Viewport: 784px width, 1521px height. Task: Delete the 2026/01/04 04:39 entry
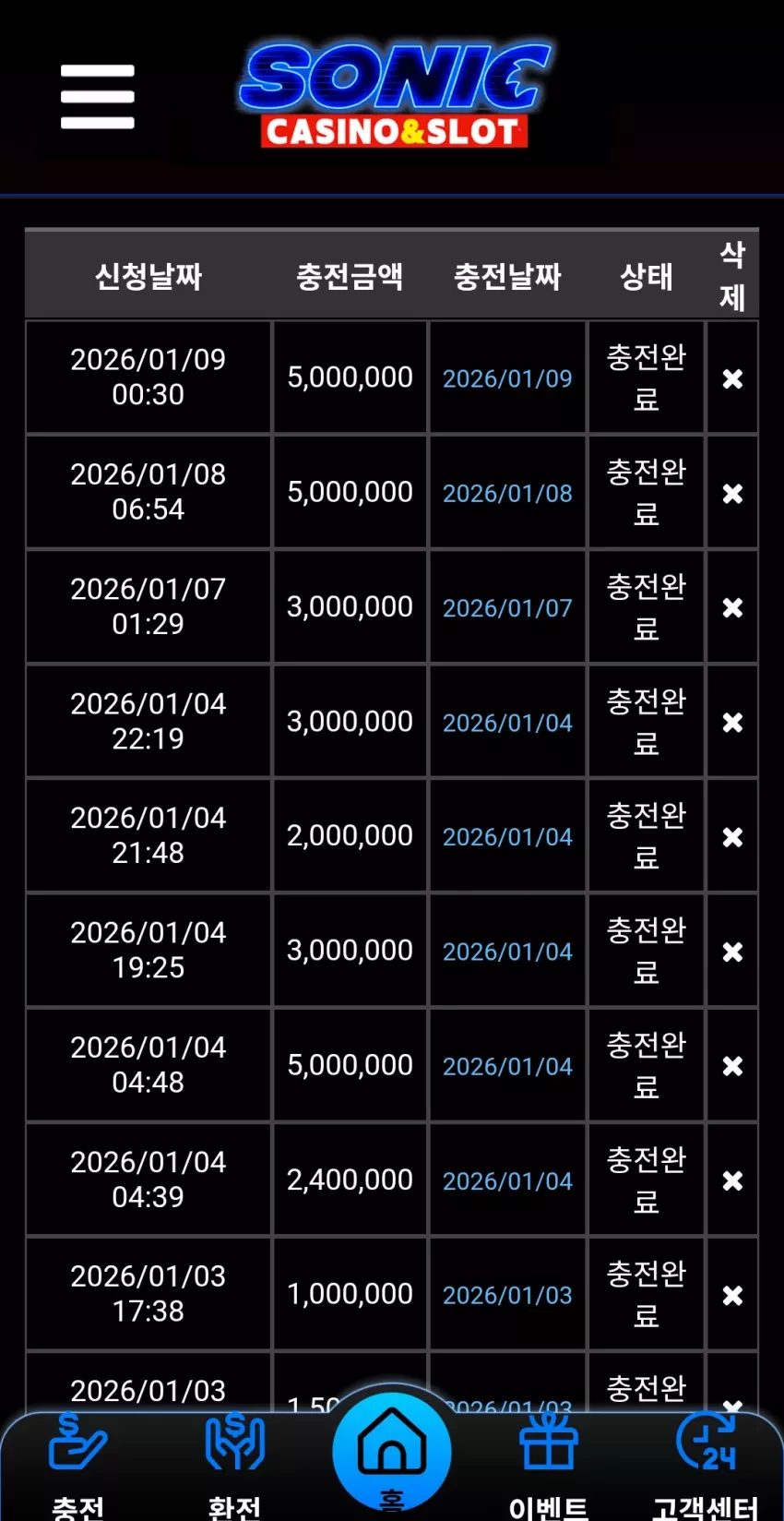tap(732, 1180)
